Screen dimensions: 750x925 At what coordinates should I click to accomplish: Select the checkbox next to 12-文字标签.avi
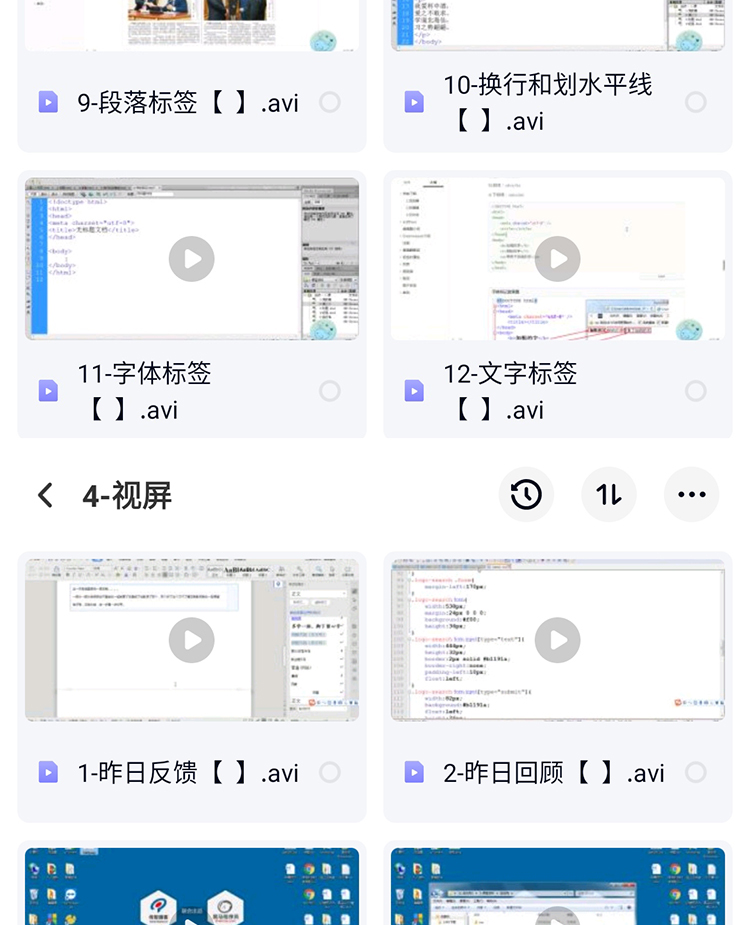click(x=696, y=391)
